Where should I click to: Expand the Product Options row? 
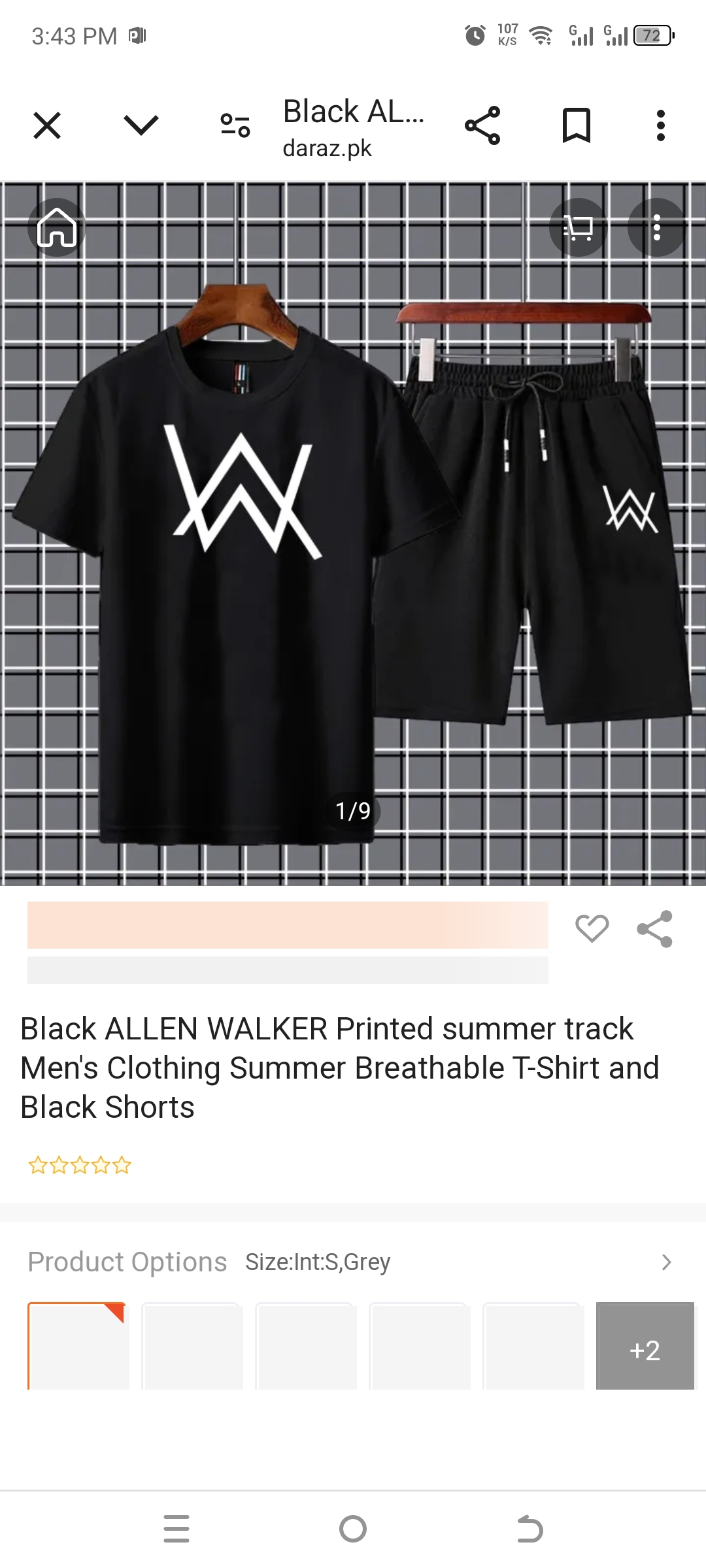pos(666,1262)
